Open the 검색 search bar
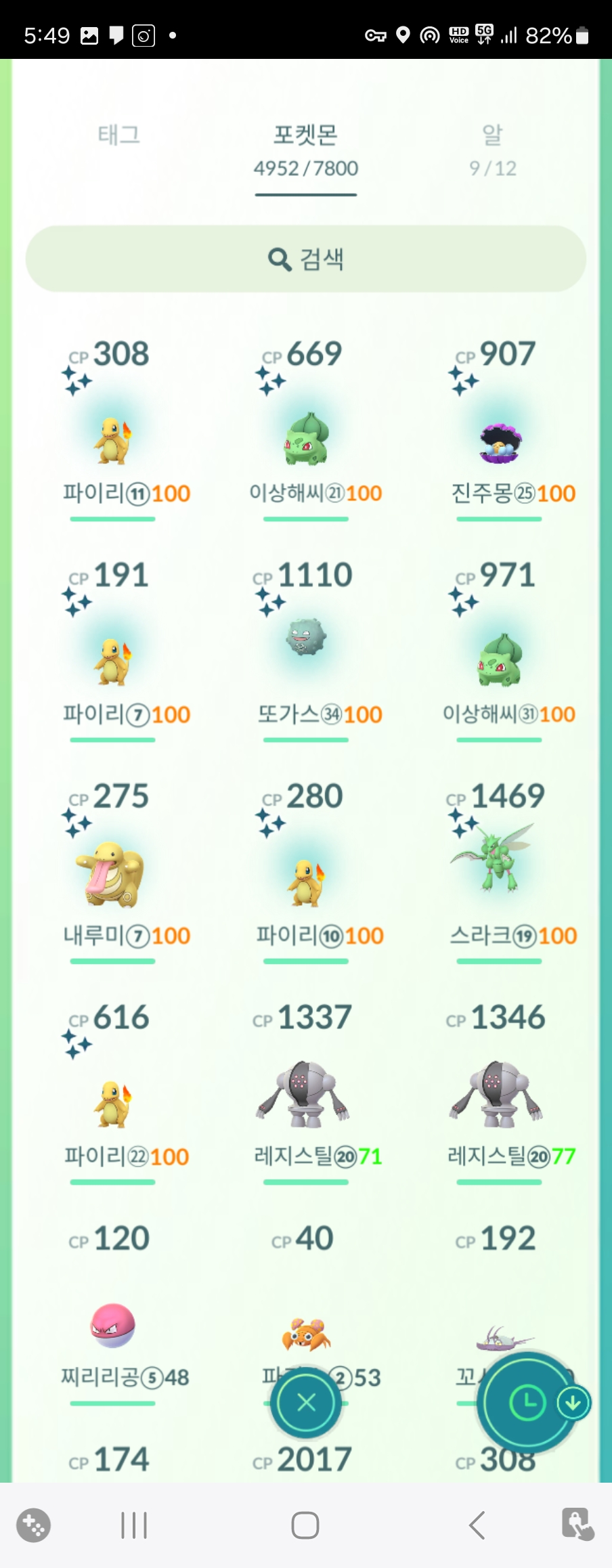The width and height of the screenshot is (612, 1568). 306,259
